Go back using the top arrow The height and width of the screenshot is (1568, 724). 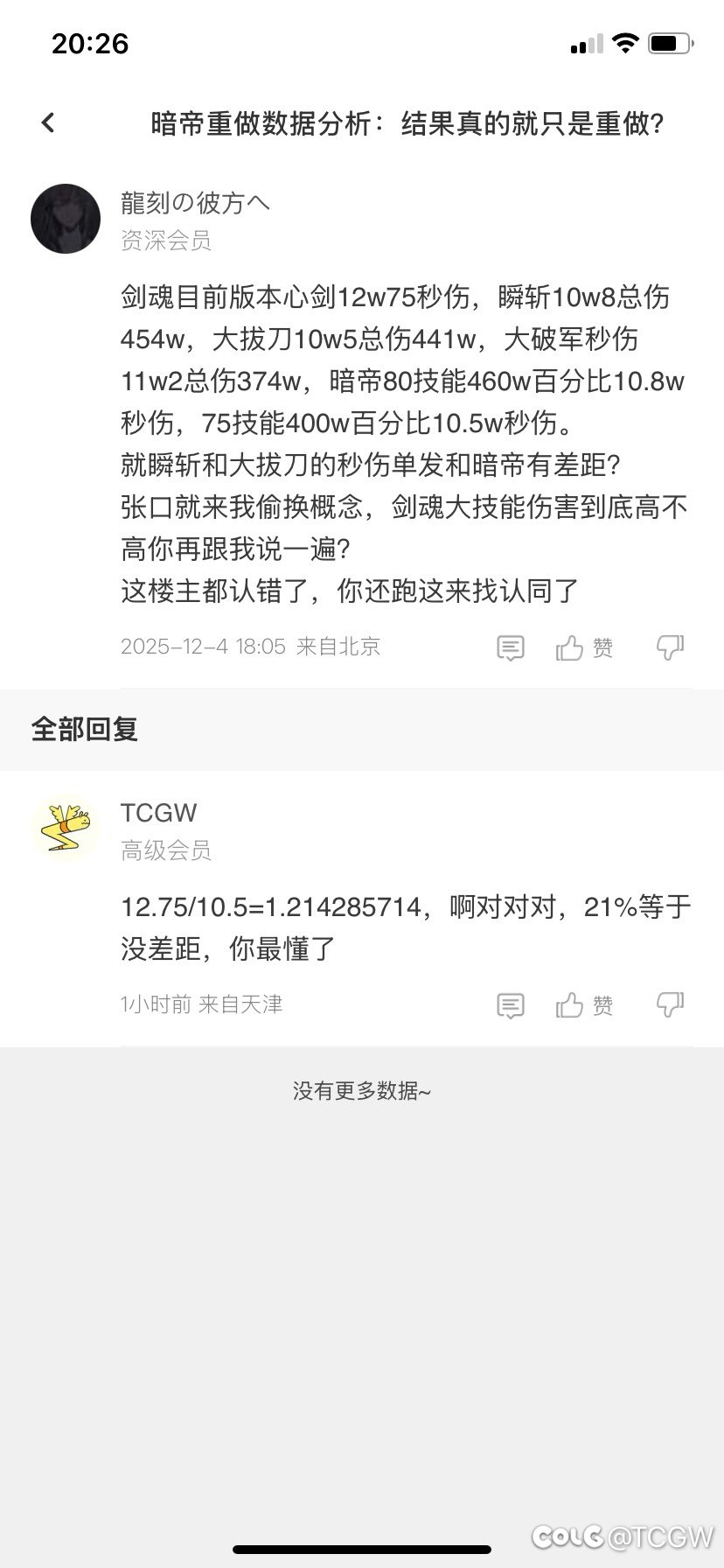pyautogui.click(x=48, y=123)
